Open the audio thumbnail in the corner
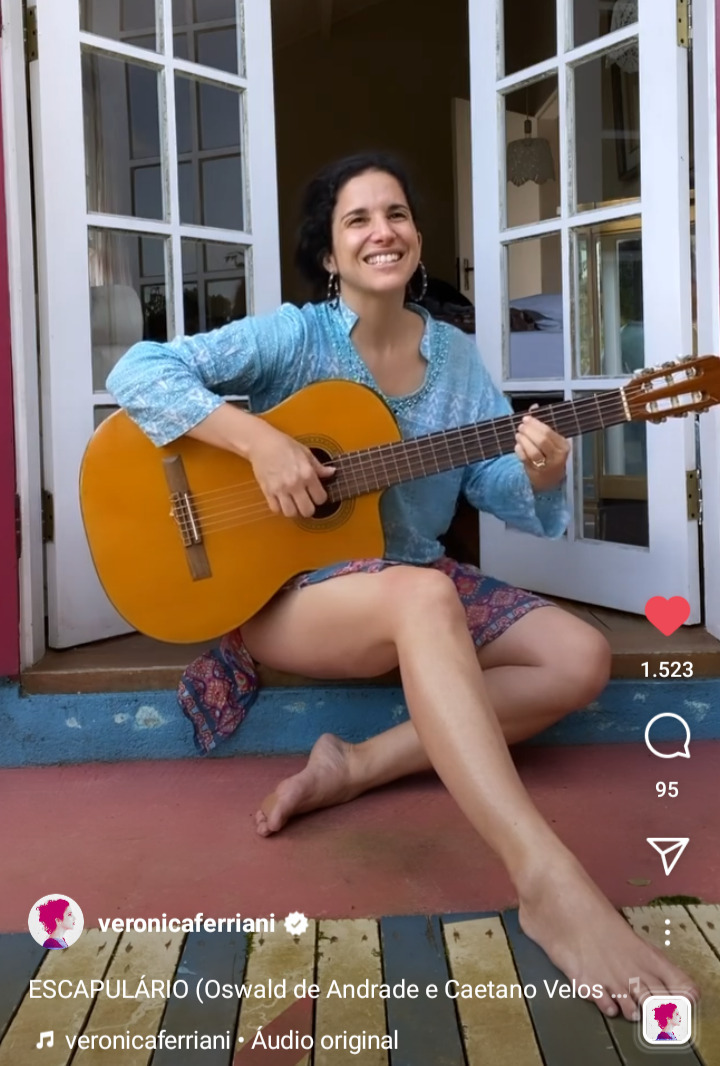This screenshot has width=720, height=1066. [x=666, y=1021]
